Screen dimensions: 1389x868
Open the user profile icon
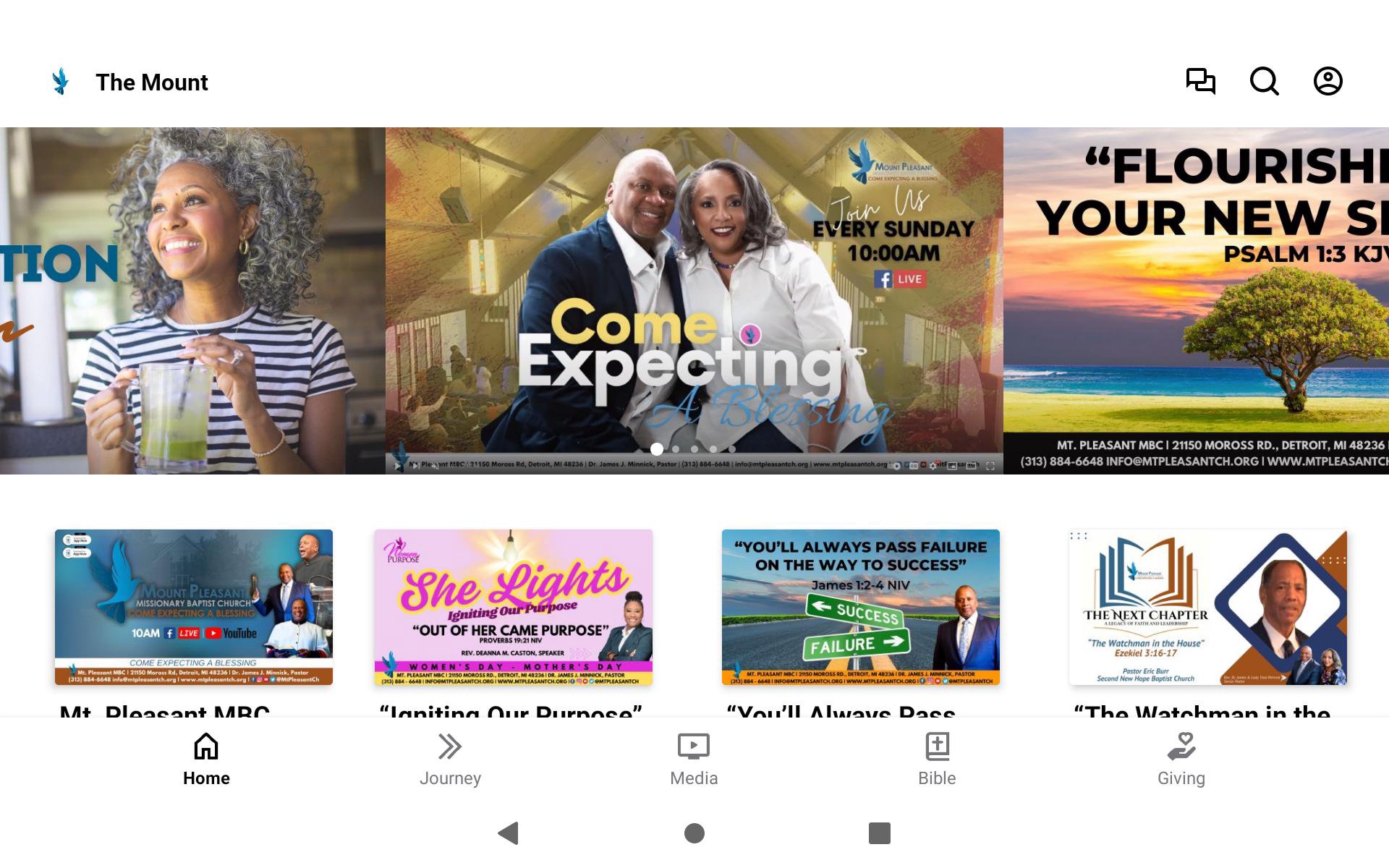[1328, 81]
